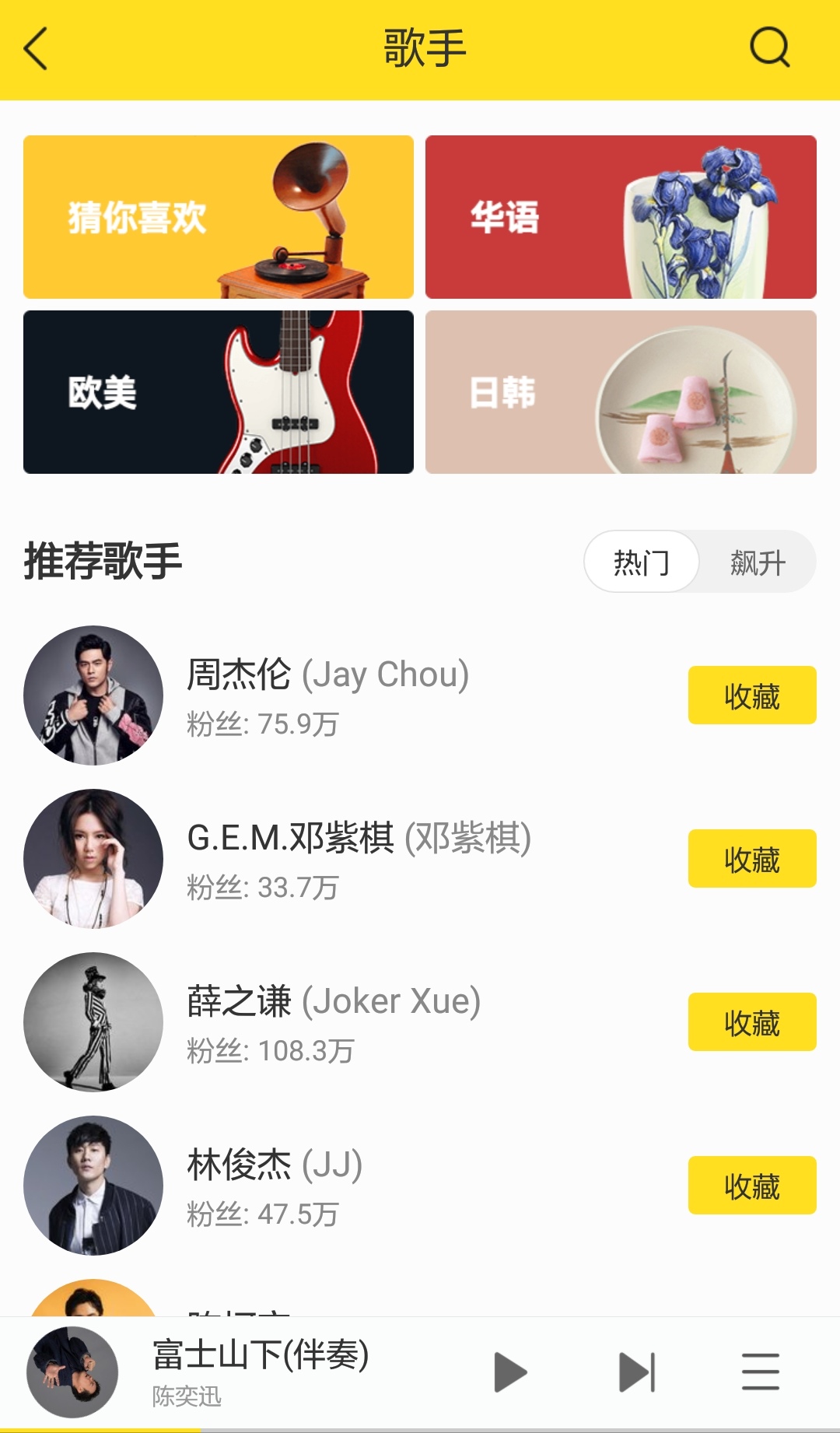Tap G.E.M.邓紫棋's circular avatar

93,860
